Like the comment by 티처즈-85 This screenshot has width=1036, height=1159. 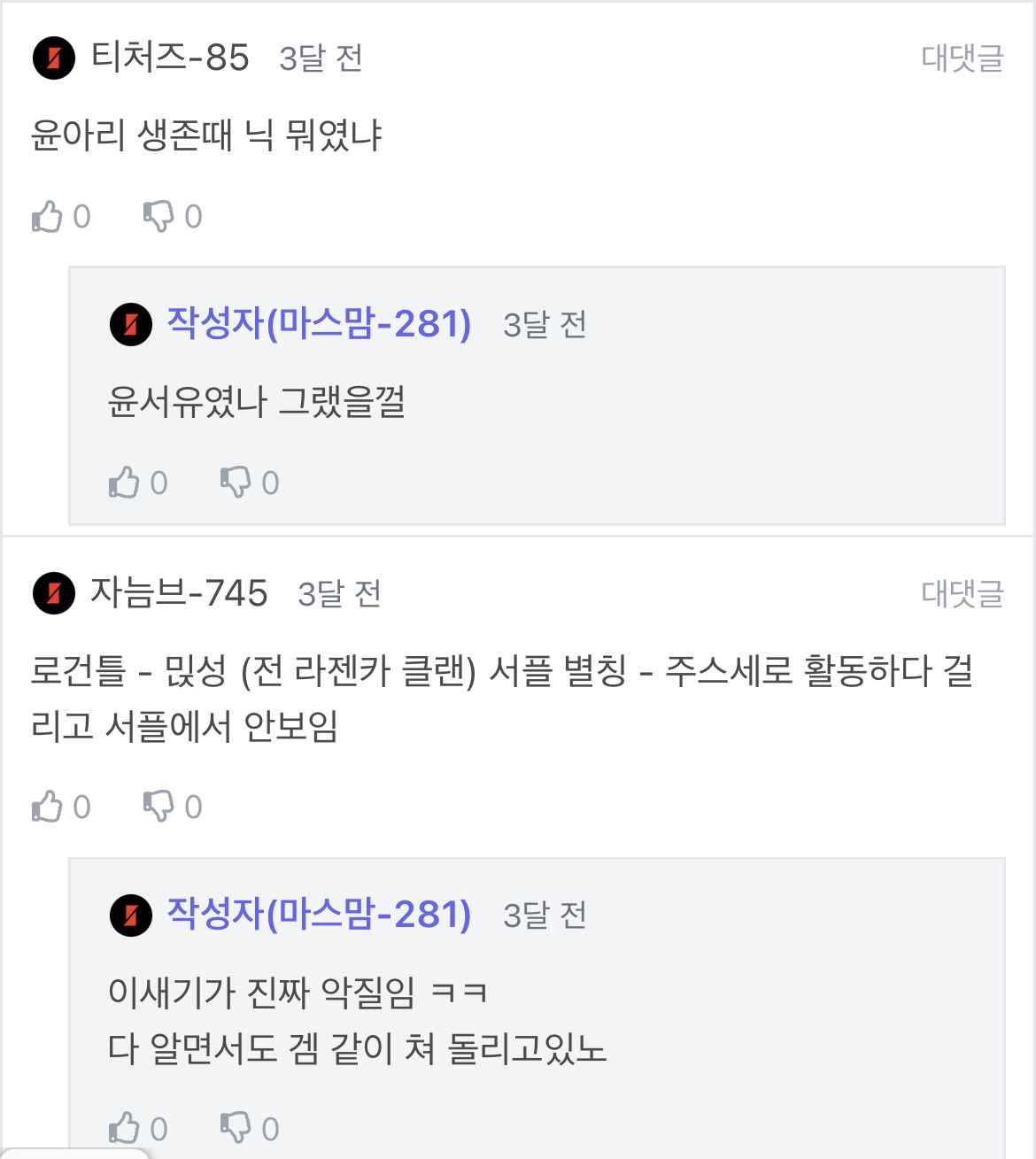[48, 216]
